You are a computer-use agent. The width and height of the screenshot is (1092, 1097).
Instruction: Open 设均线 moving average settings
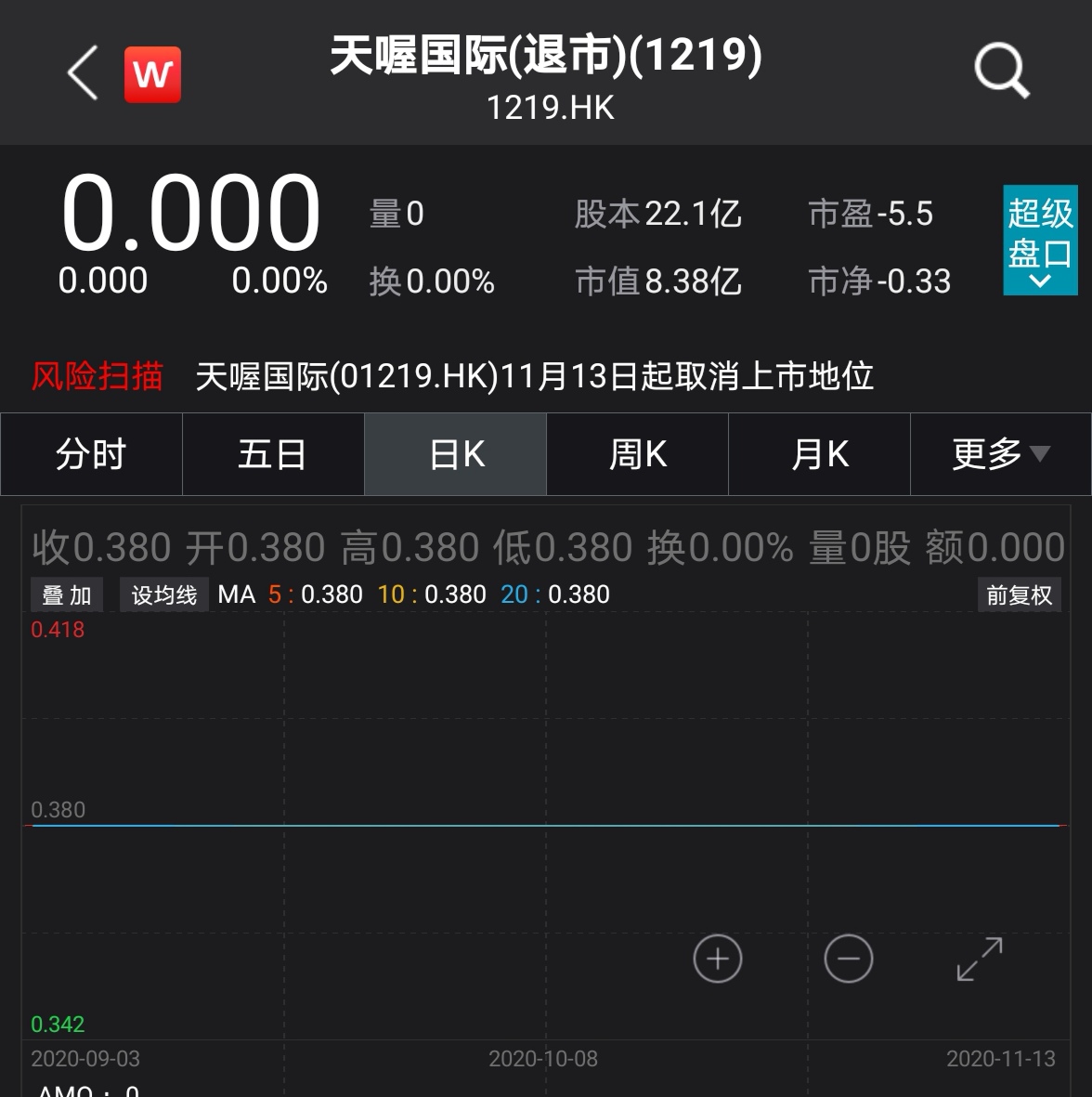click(x=164, y=595)
